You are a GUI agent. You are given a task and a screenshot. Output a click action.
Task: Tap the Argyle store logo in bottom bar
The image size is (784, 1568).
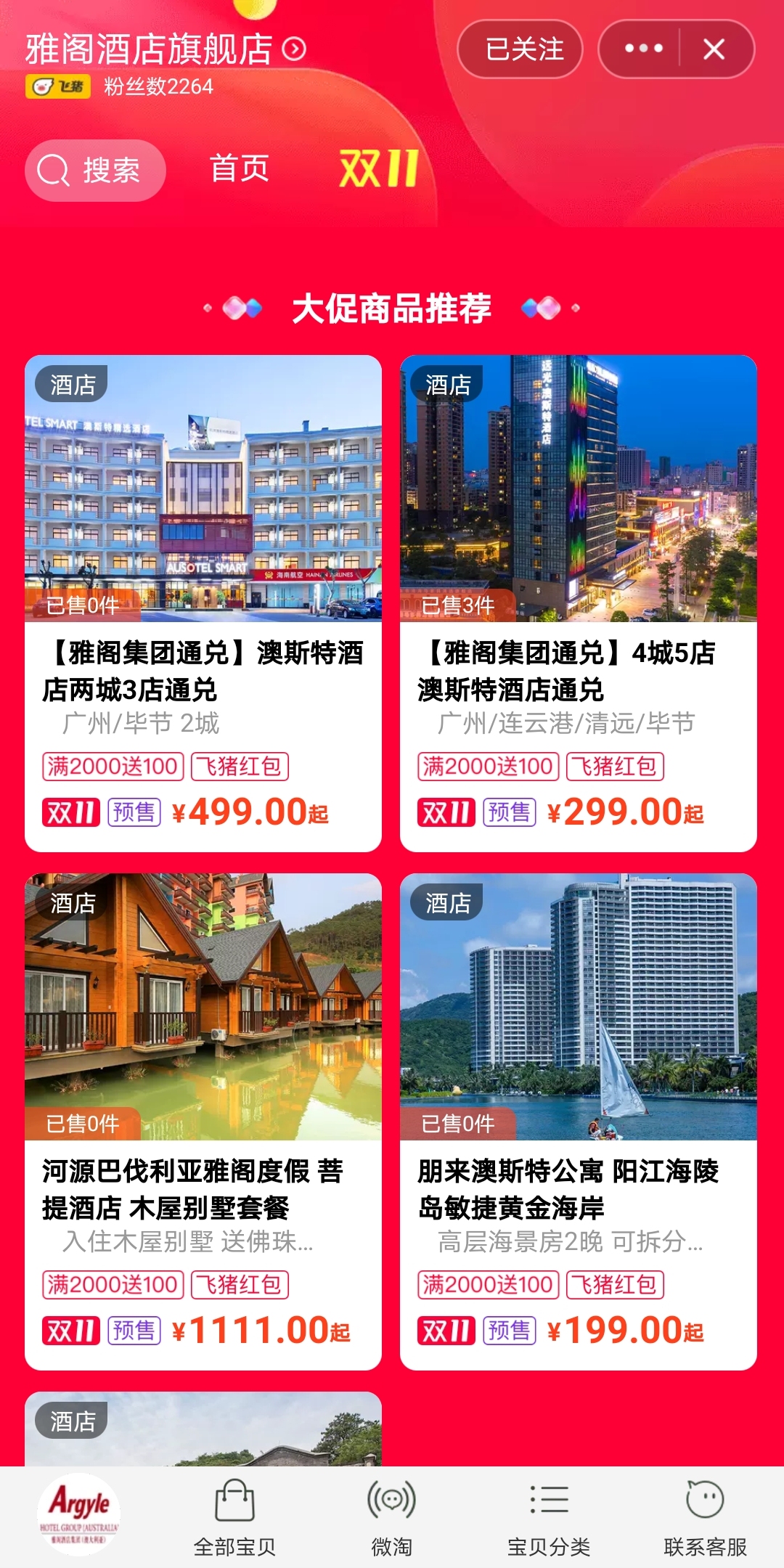point(79,1514)
